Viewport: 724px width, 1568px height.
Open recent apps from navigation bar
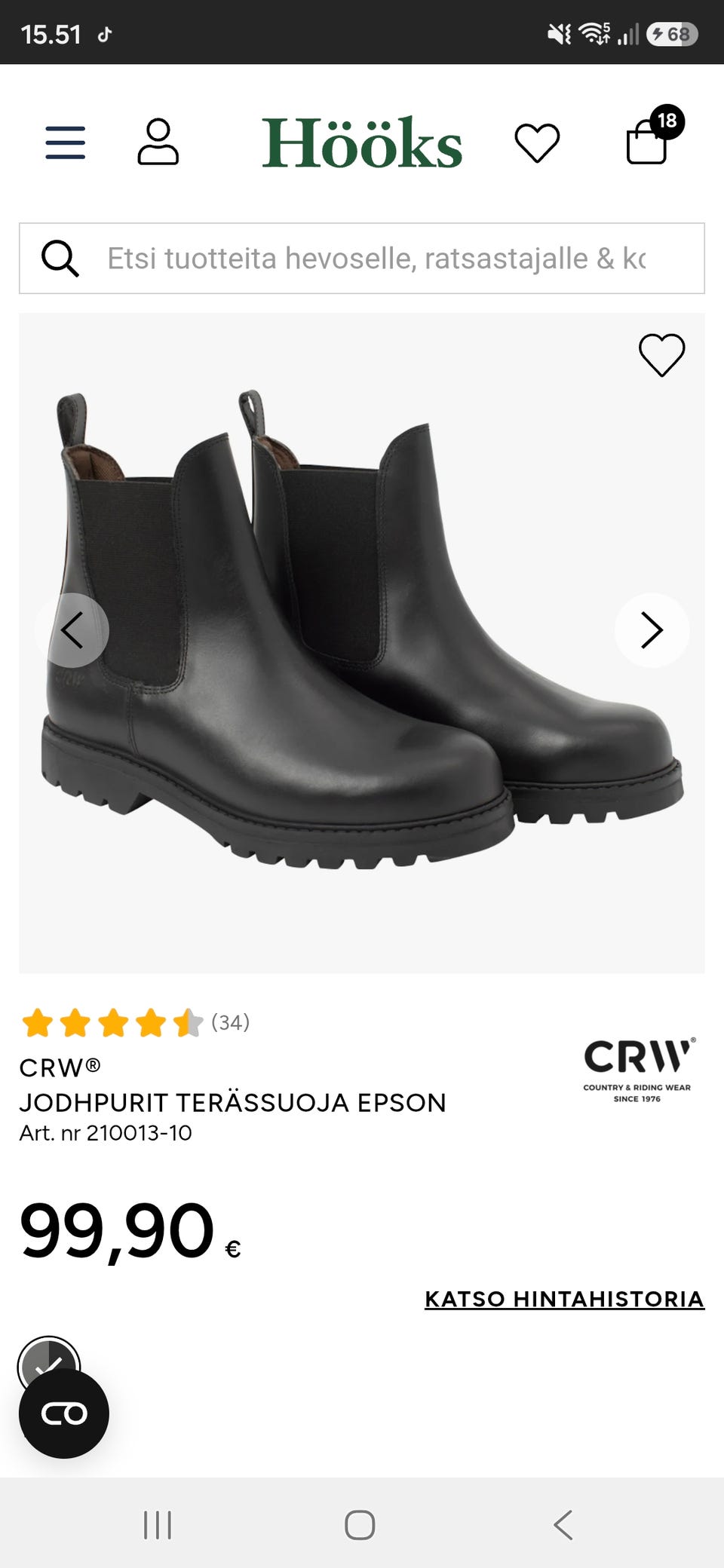tap(158, 1524)
